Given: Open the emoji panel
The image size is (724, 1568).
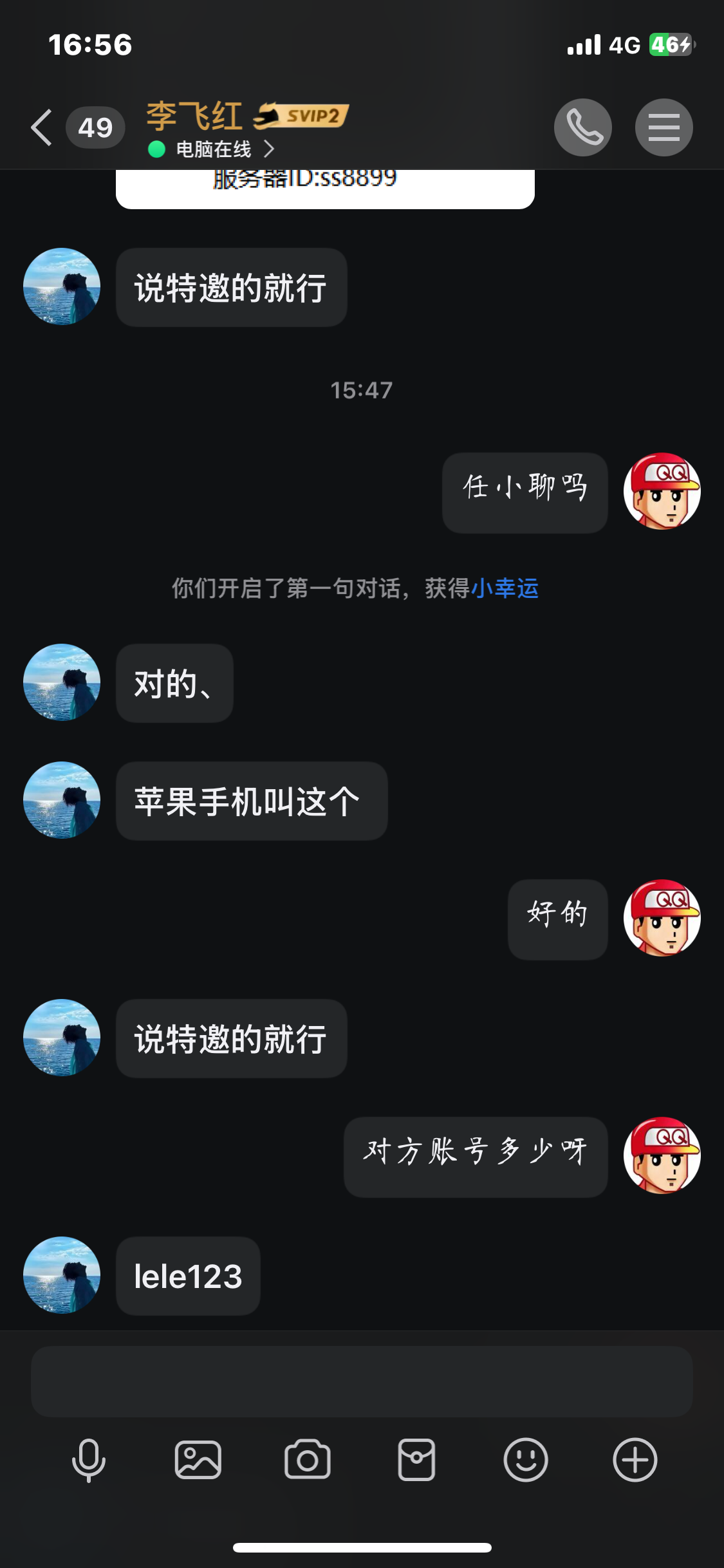Looking at the screenshot, I should pos(526,1460).
